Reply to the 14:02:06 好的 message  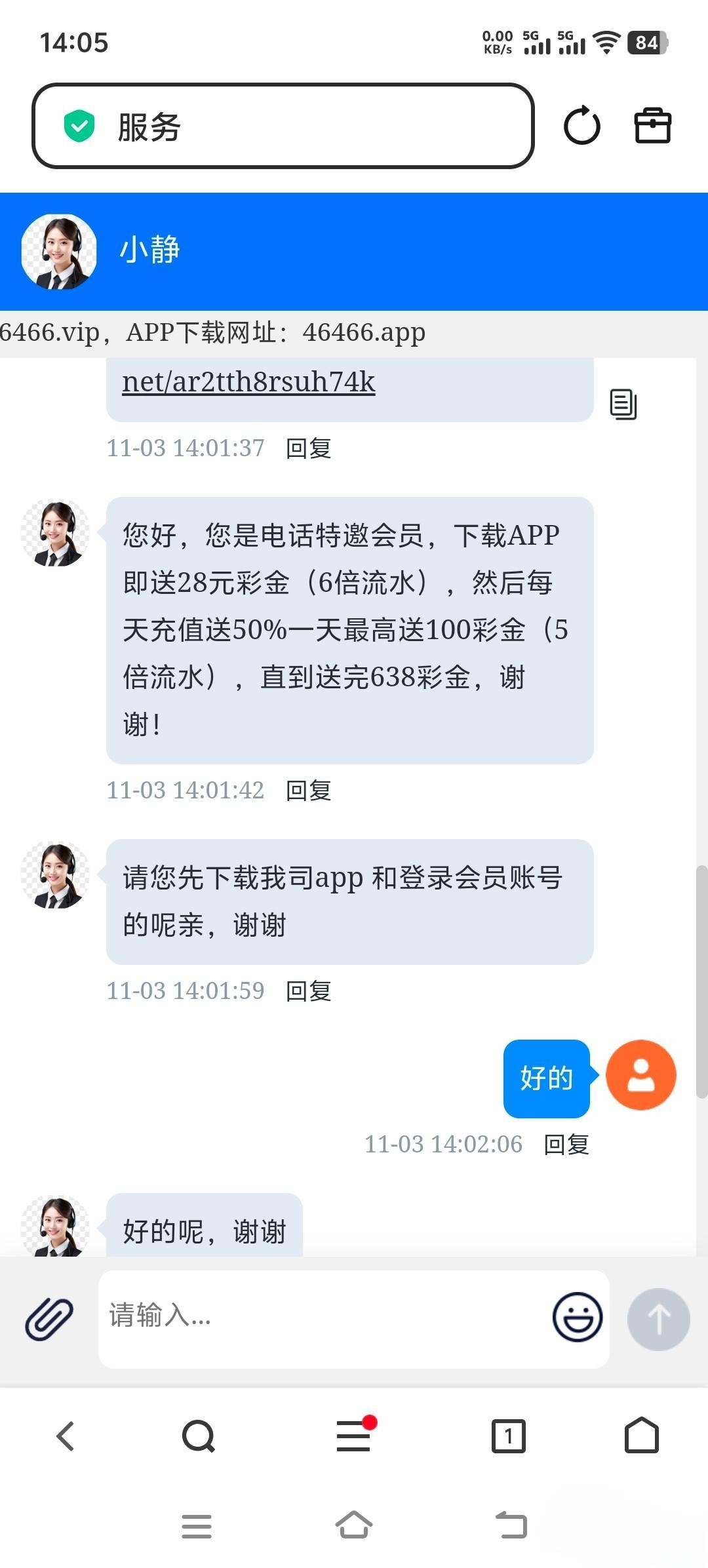(566, 1145)
